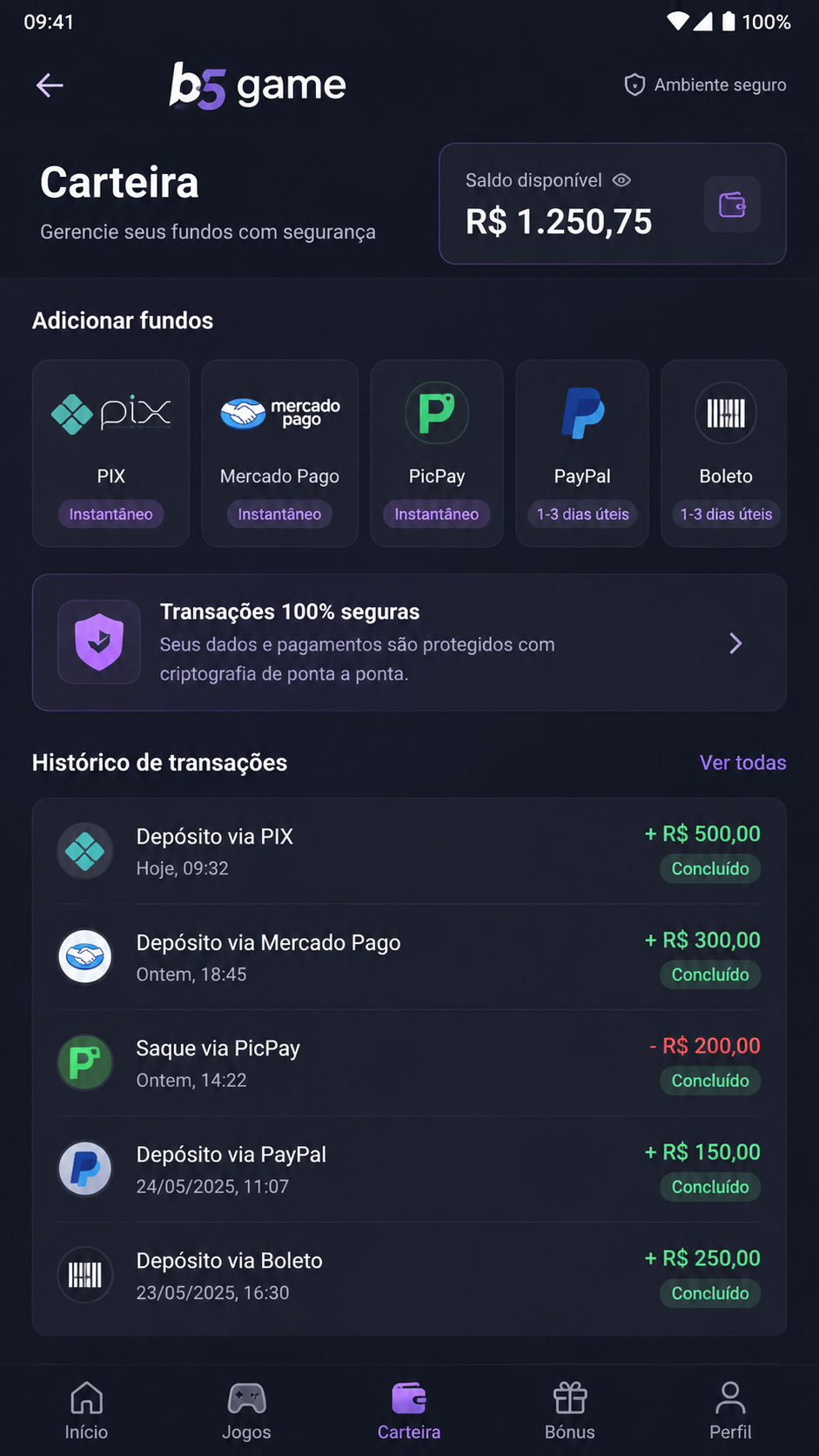Switch to the Início tab
This screenshot has width=819, height=1456.
(86, 1411)
